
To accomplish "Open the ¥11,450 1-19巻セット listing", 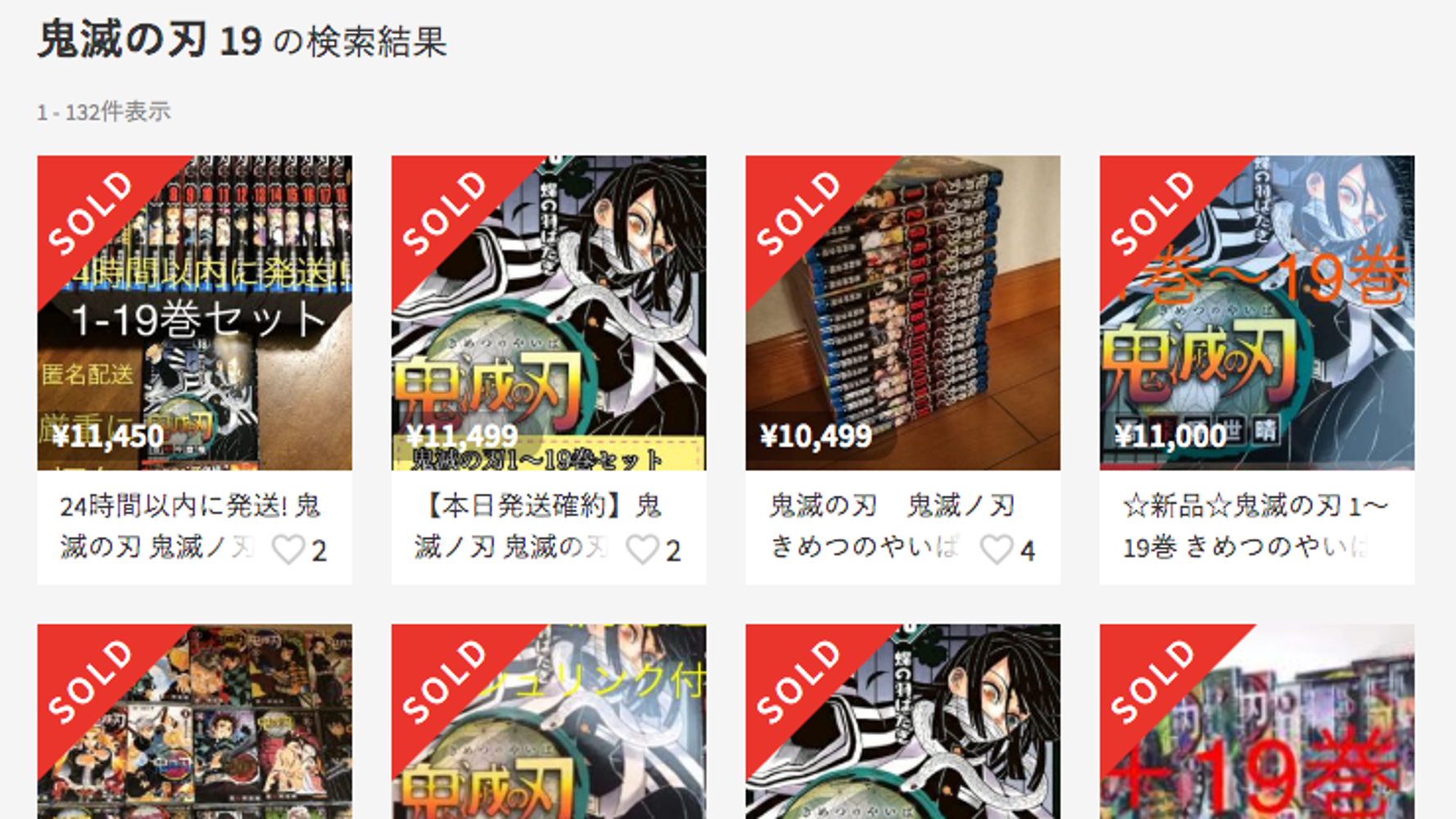I will coord(194,313).
